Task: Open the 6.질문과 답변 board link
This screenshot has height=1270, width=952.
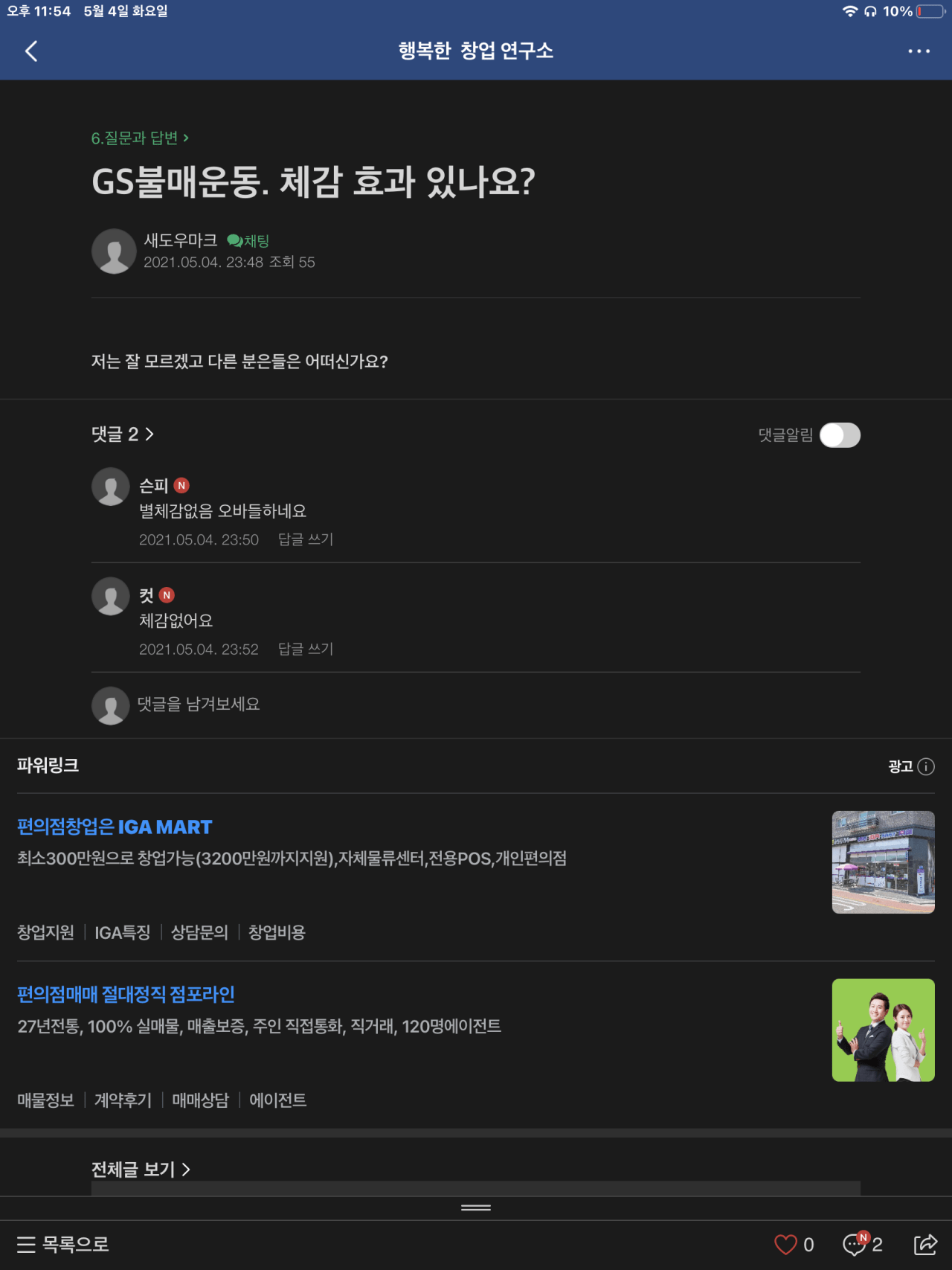Action: point(140,138)
